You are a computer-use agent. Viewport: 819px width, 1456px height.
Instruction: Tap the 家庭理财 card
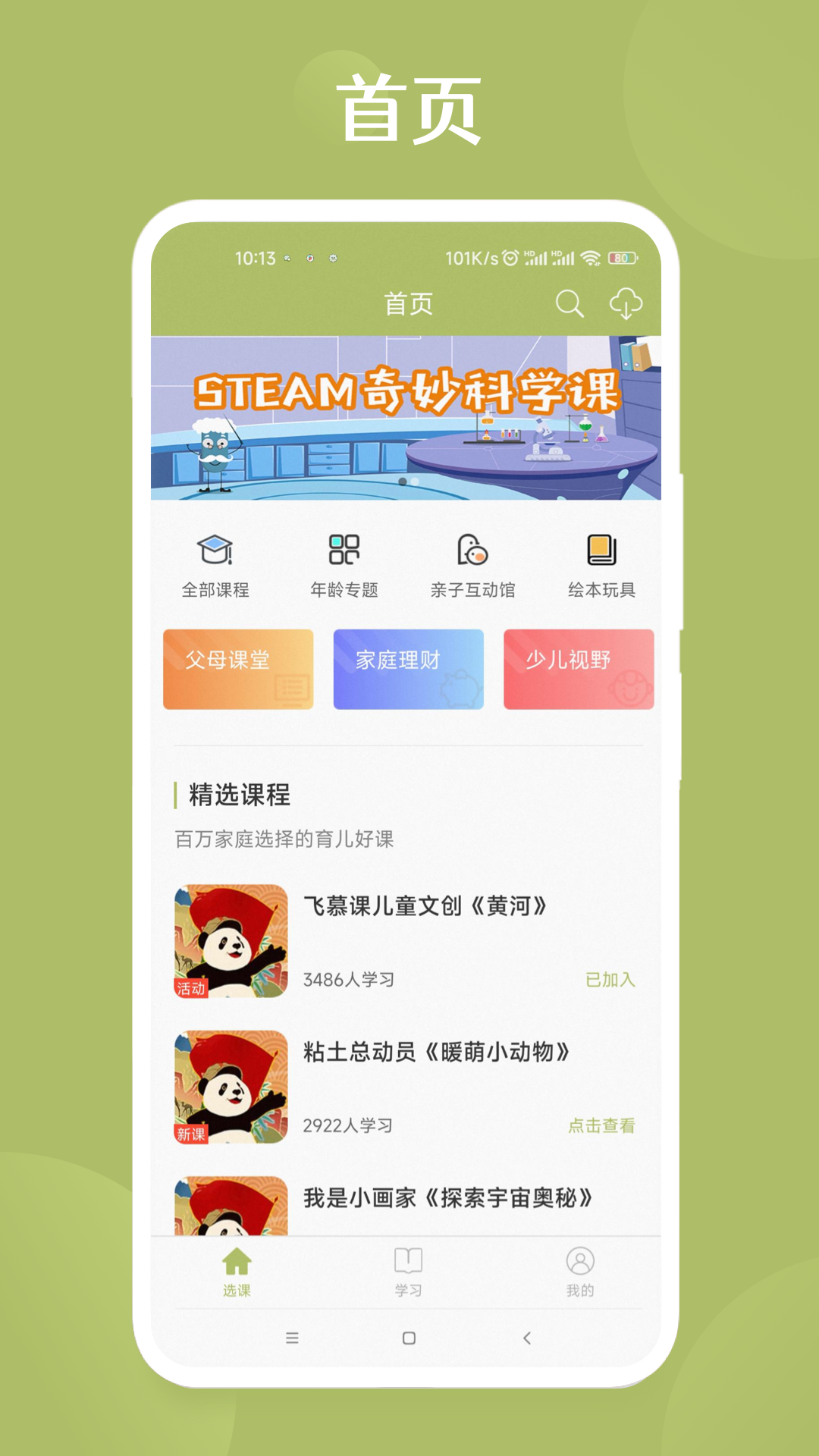(x=408, y=669)
